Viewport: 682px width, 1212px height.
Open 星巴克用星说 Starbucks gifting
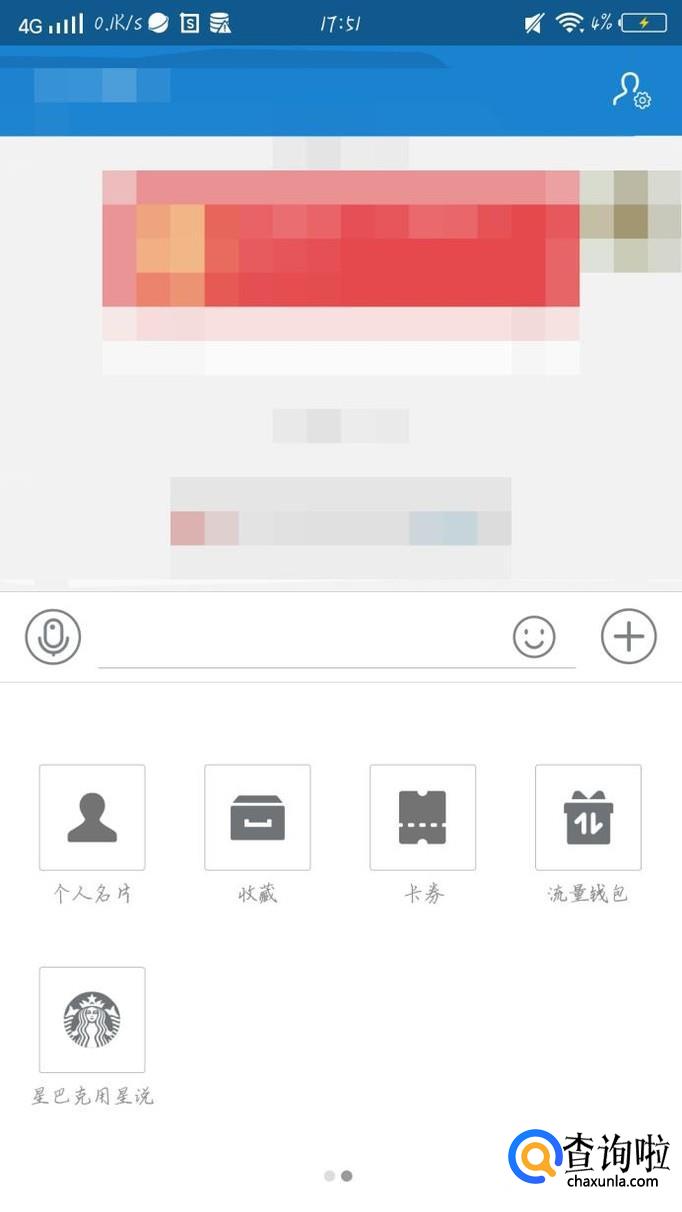click(x=92, y=1020)
